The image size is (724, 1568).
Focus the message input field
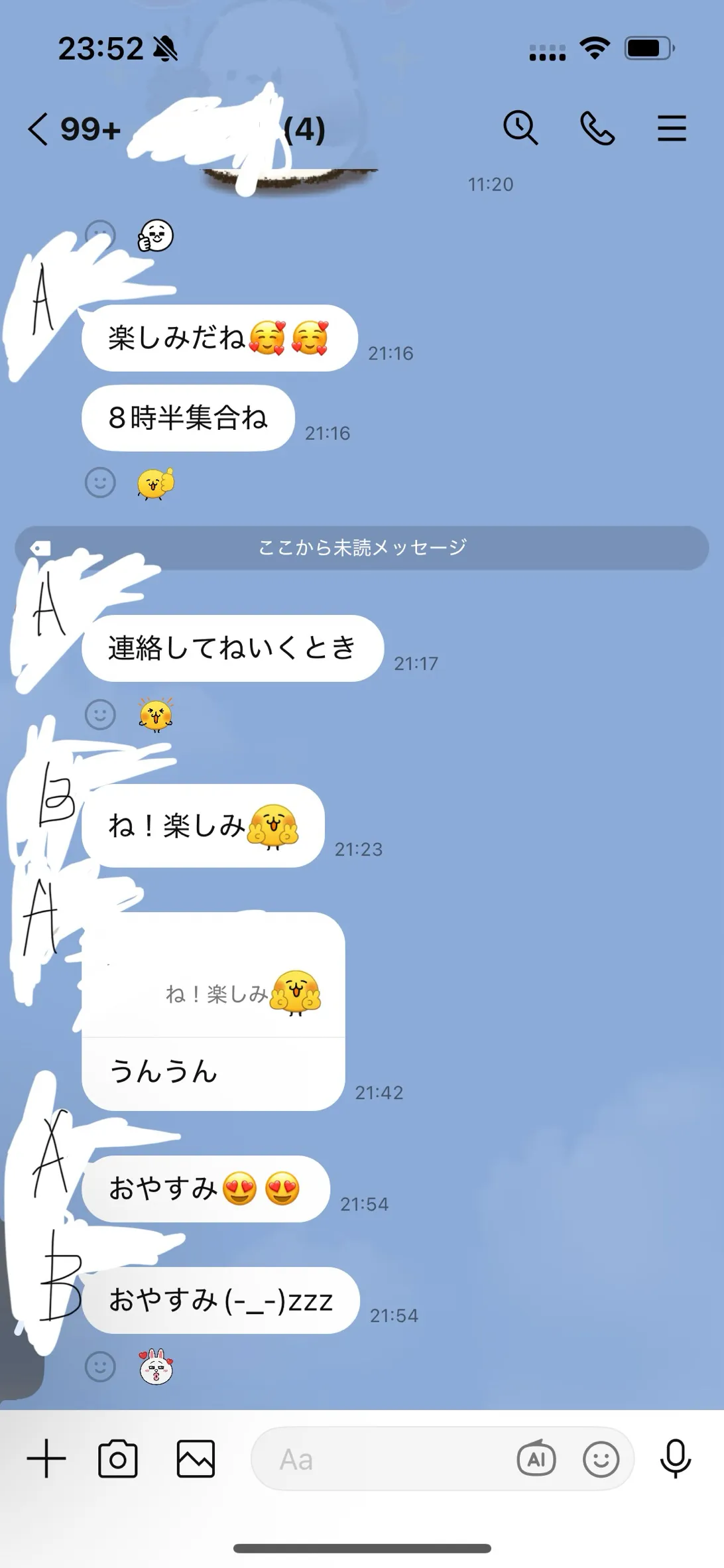pyautogui.click(x=385, y=1459)
